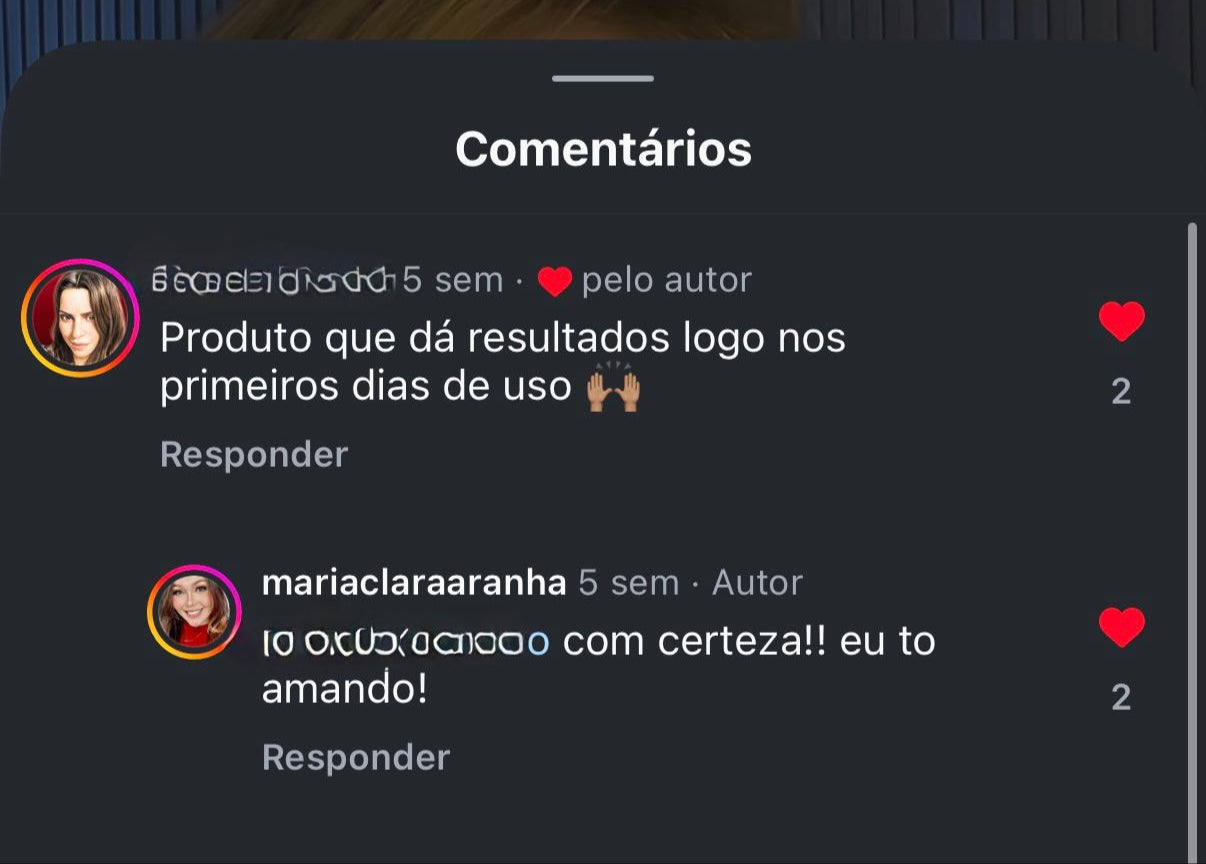Tap the comments sheet drag handle
This screenshot has height=864, width=1206.
pos(603,78)
